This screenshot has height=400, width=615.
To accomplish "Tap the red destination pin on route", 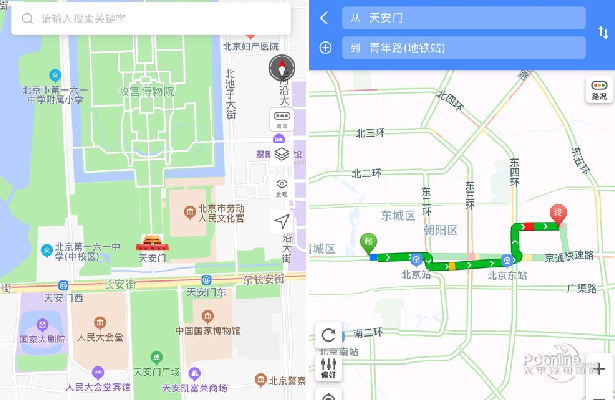I will 558,213.
